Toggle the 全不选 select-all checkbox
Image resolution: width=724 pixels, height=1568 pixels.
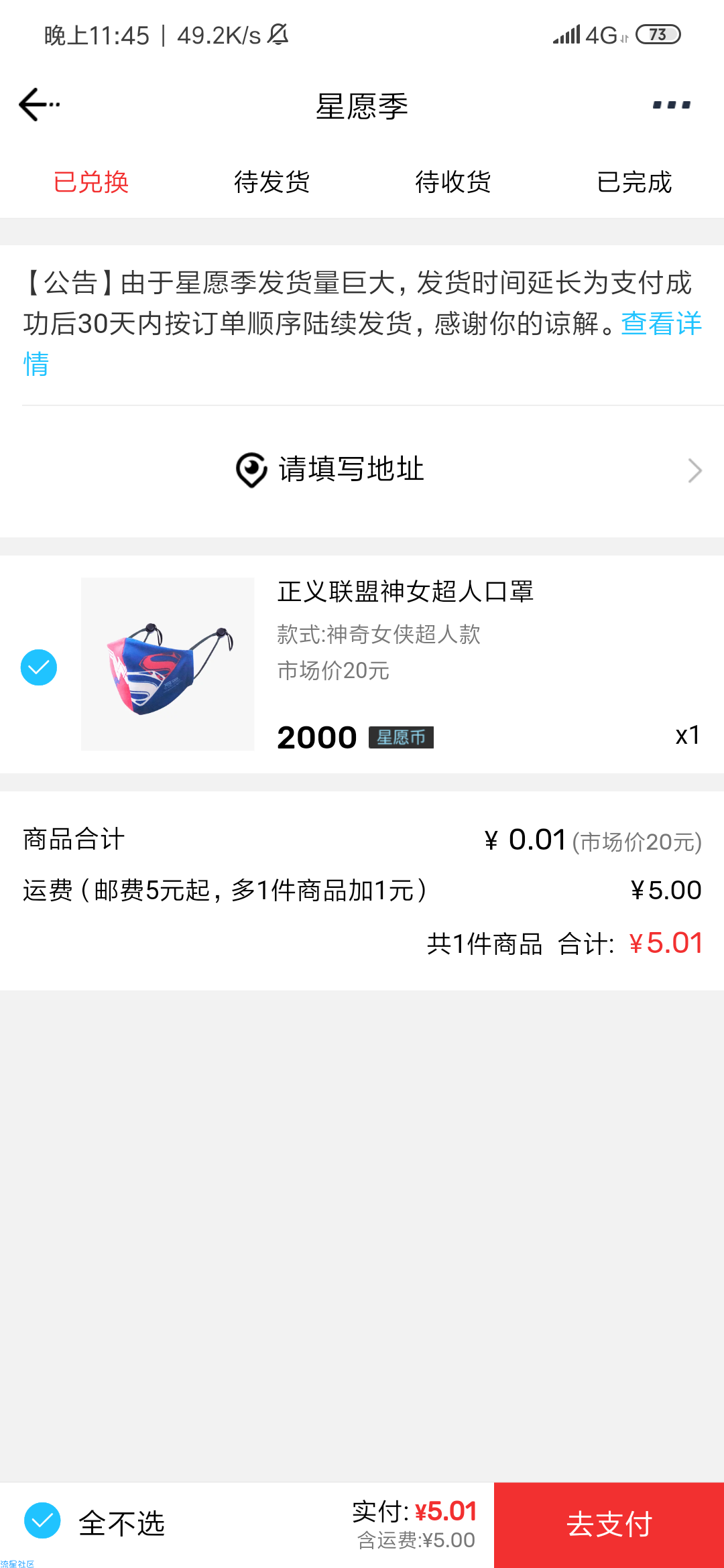[42, 1521]
